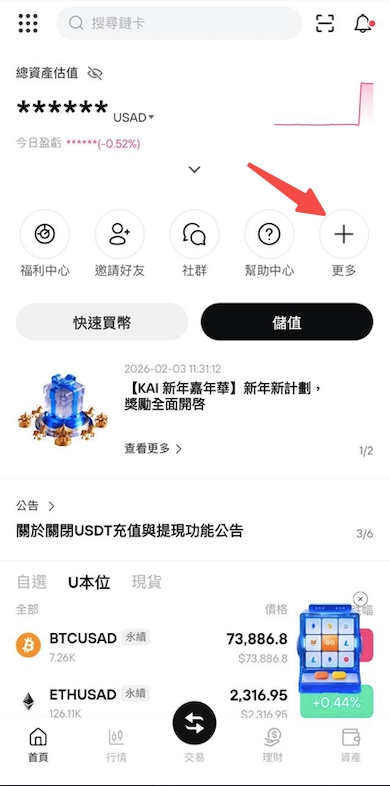Viewport: 390px width, 786px height.
Task: Close the floating promo widget
Action: (x=360, y=599)
